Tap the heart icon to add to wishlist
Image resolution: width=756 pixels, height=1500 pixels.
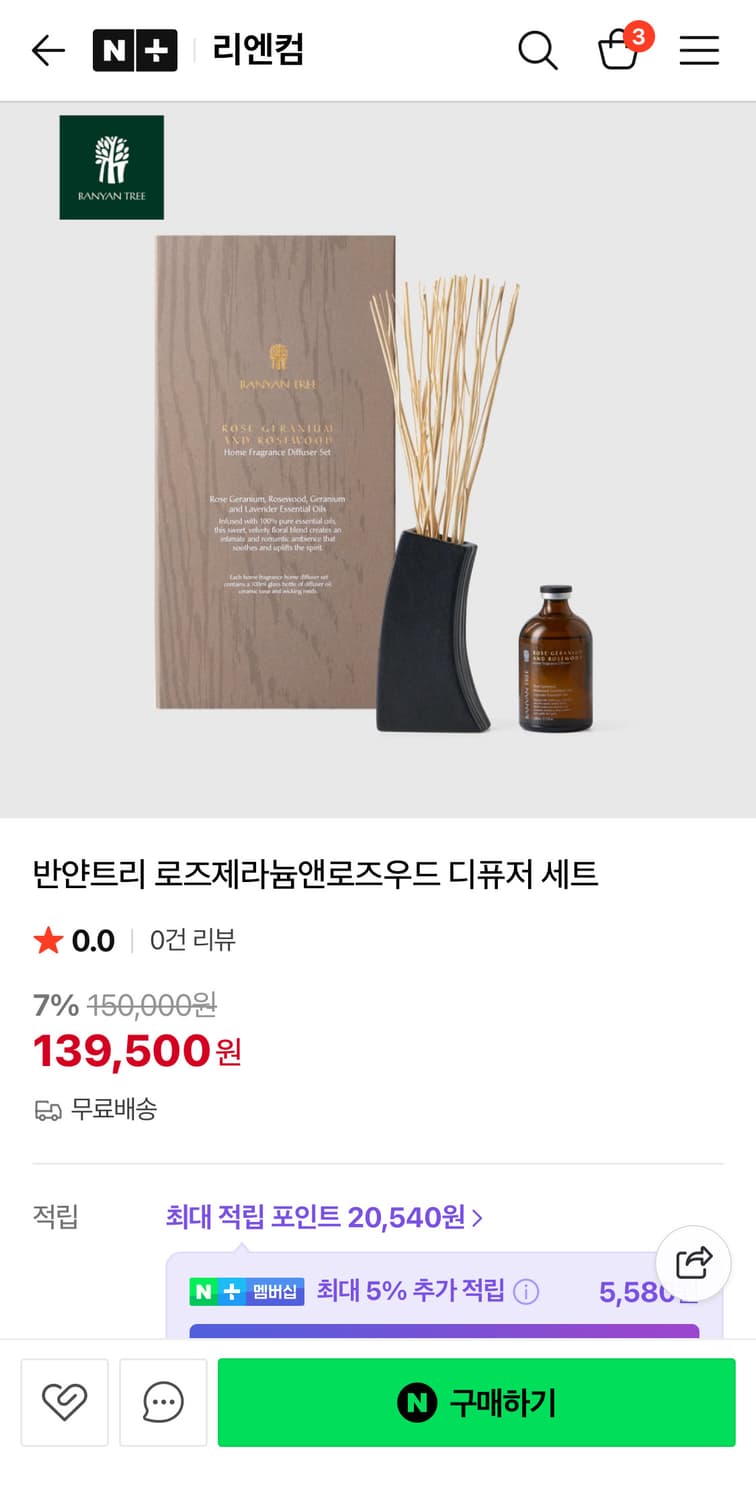[x=64, y=1402]
